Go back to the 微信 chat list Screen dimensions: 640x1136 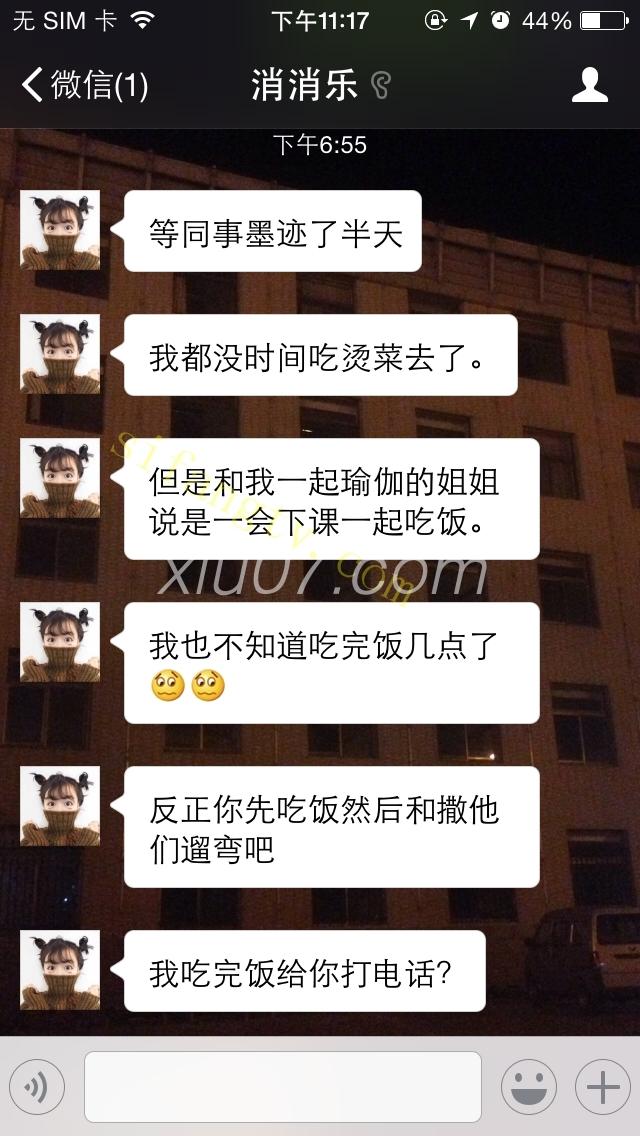coord(84,85)
